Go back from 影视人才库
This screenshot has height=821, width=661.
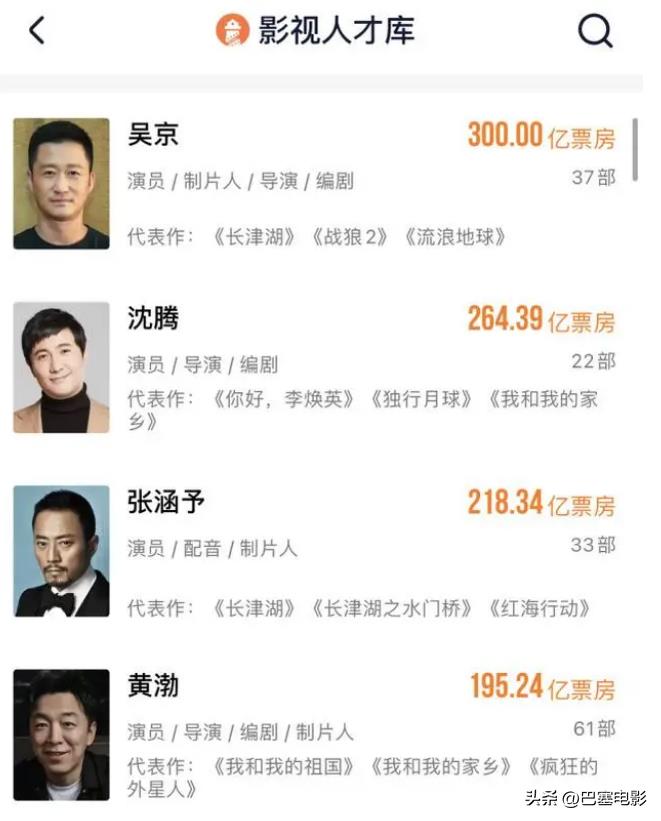[37, 31]
